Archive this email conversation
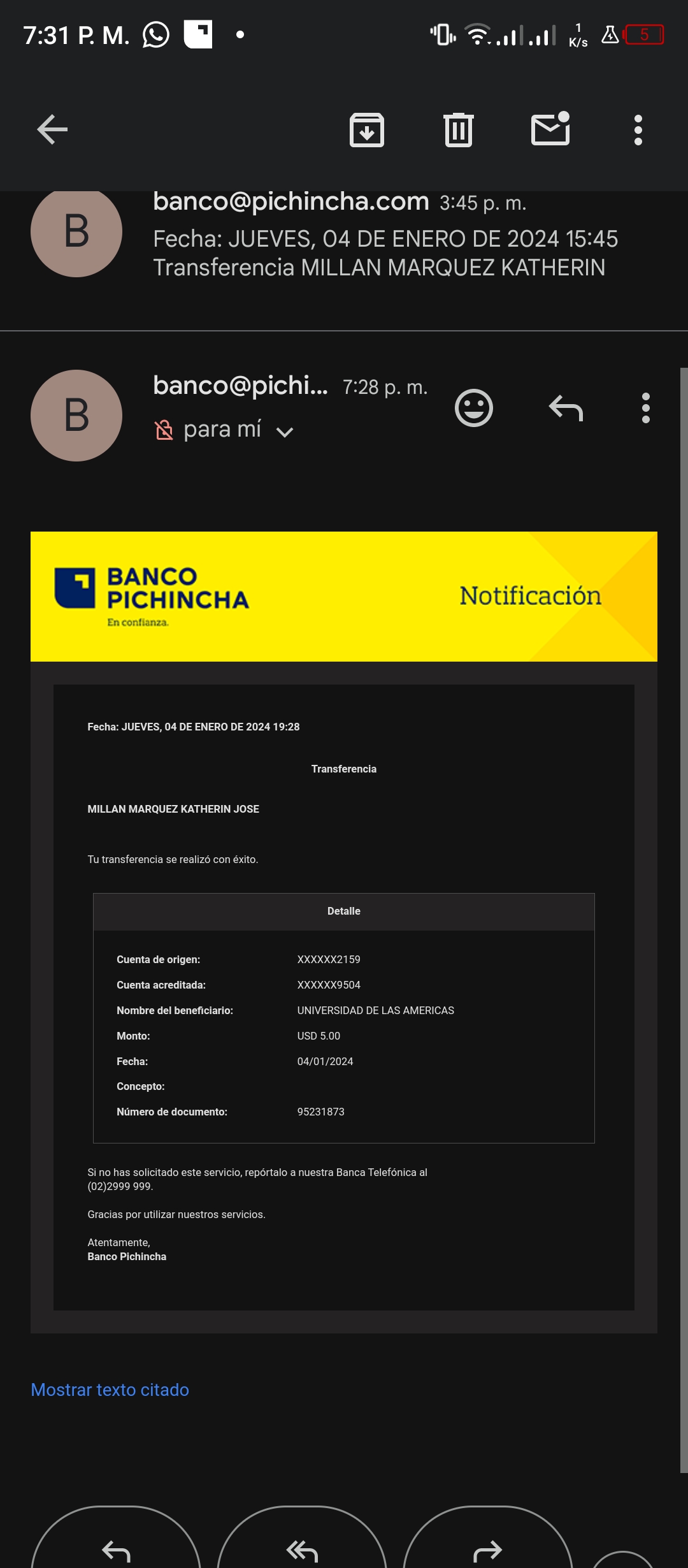 [x=367, y=130]
